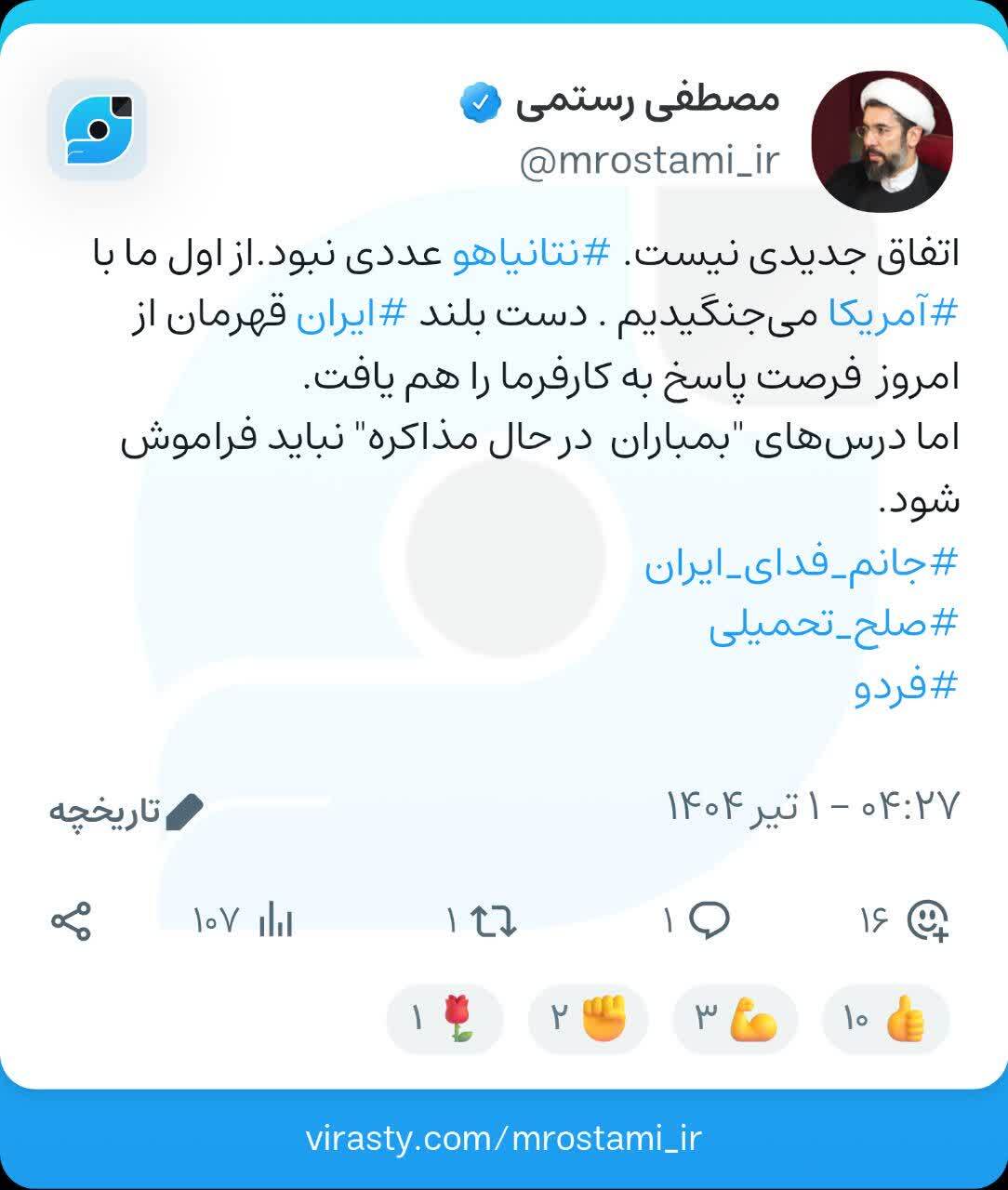
Task: Open replies with the comment bubble icon
Action: [710, 920]
